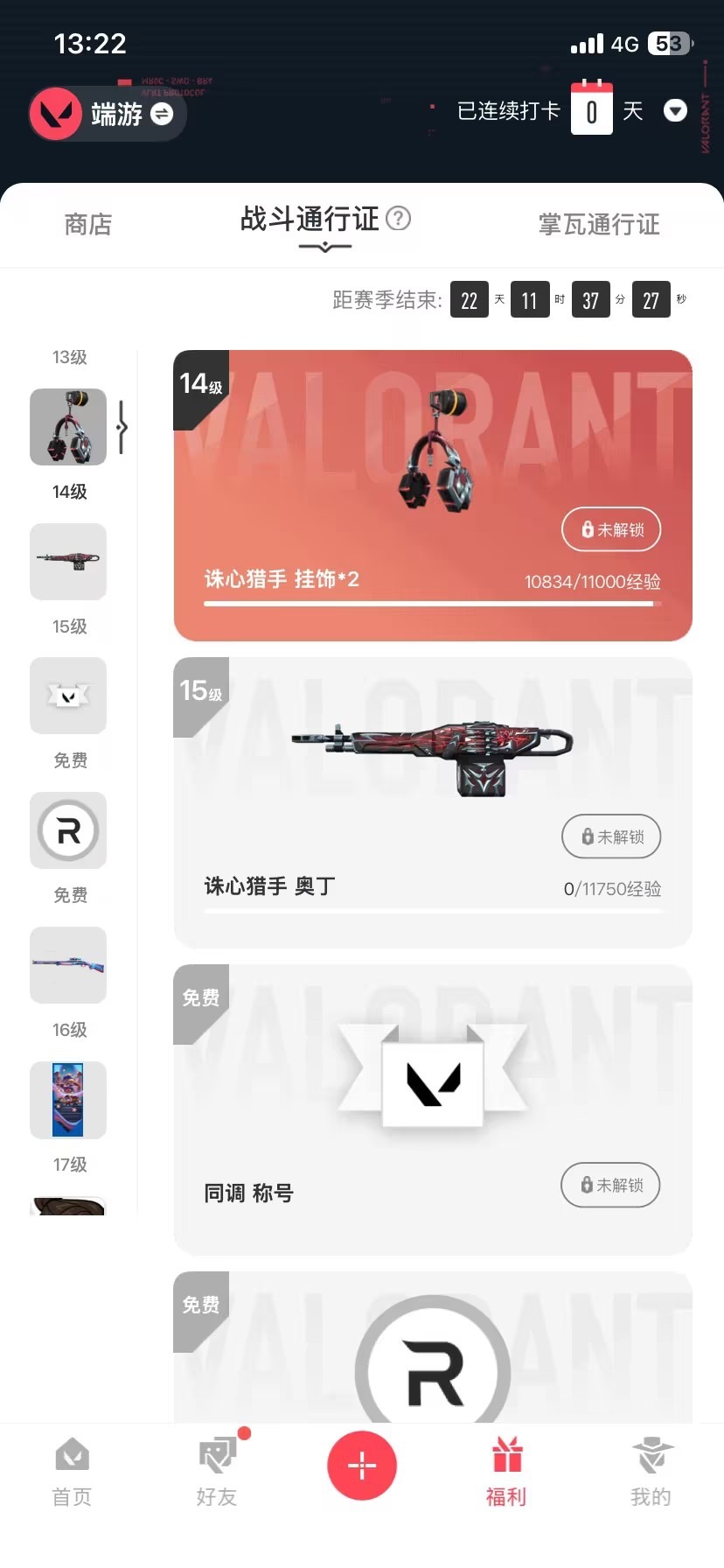
Task: Switch to the 掌瓦通行证 tab
Action: [x=598, y=225]
